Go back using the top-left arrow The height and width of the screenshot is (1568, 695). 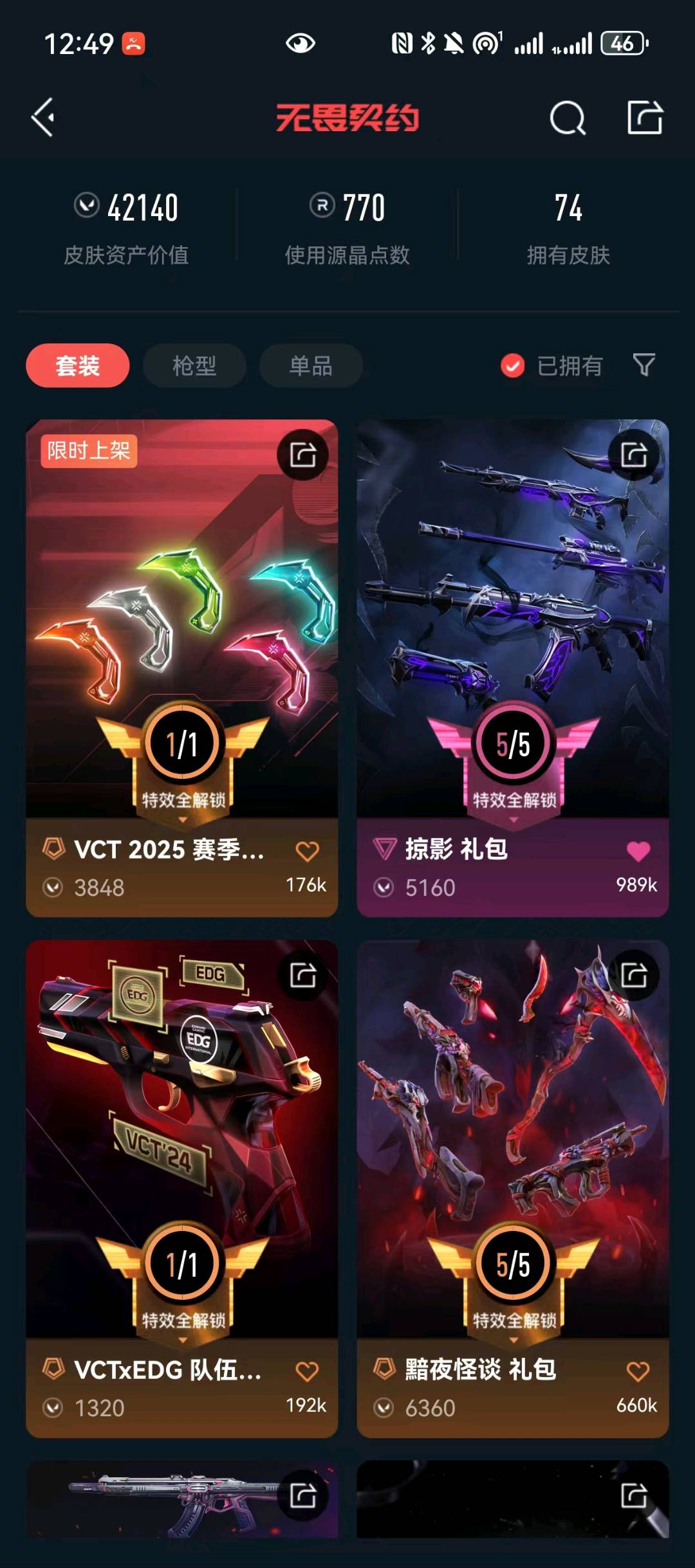43,118
